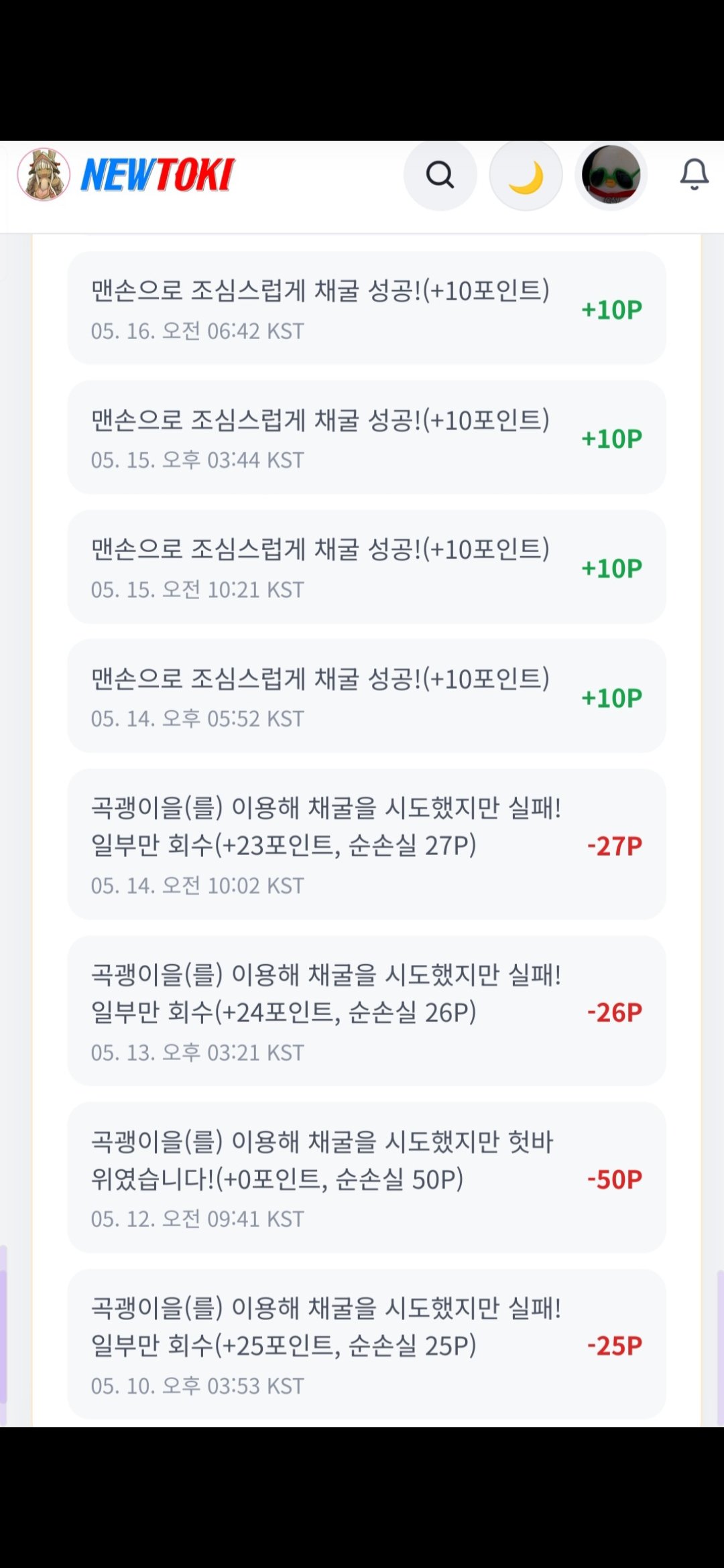724x1568 pixels.
Task: Open the search magnifier icon
Action: click(440, 175)
